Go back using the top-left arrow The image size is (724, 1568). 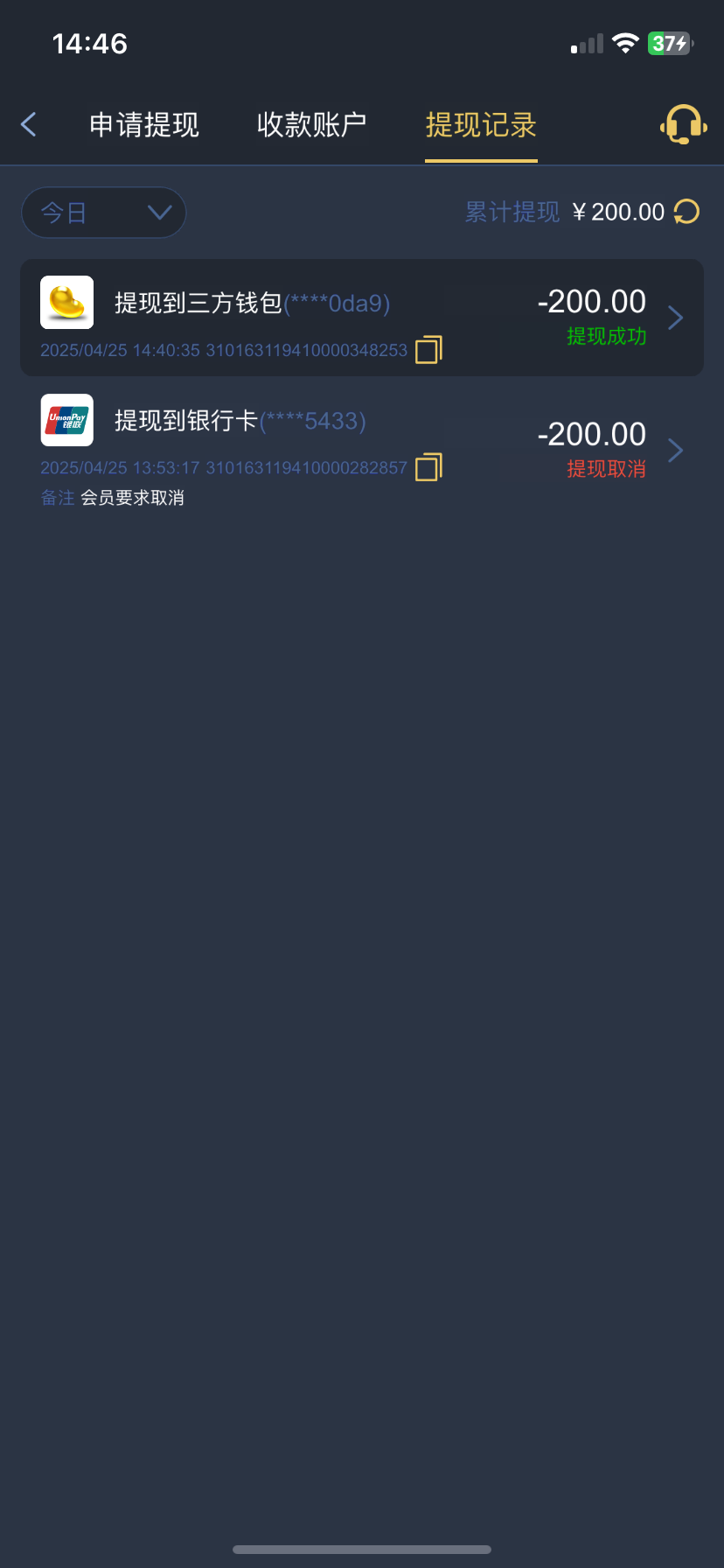[x=29, y=124]
